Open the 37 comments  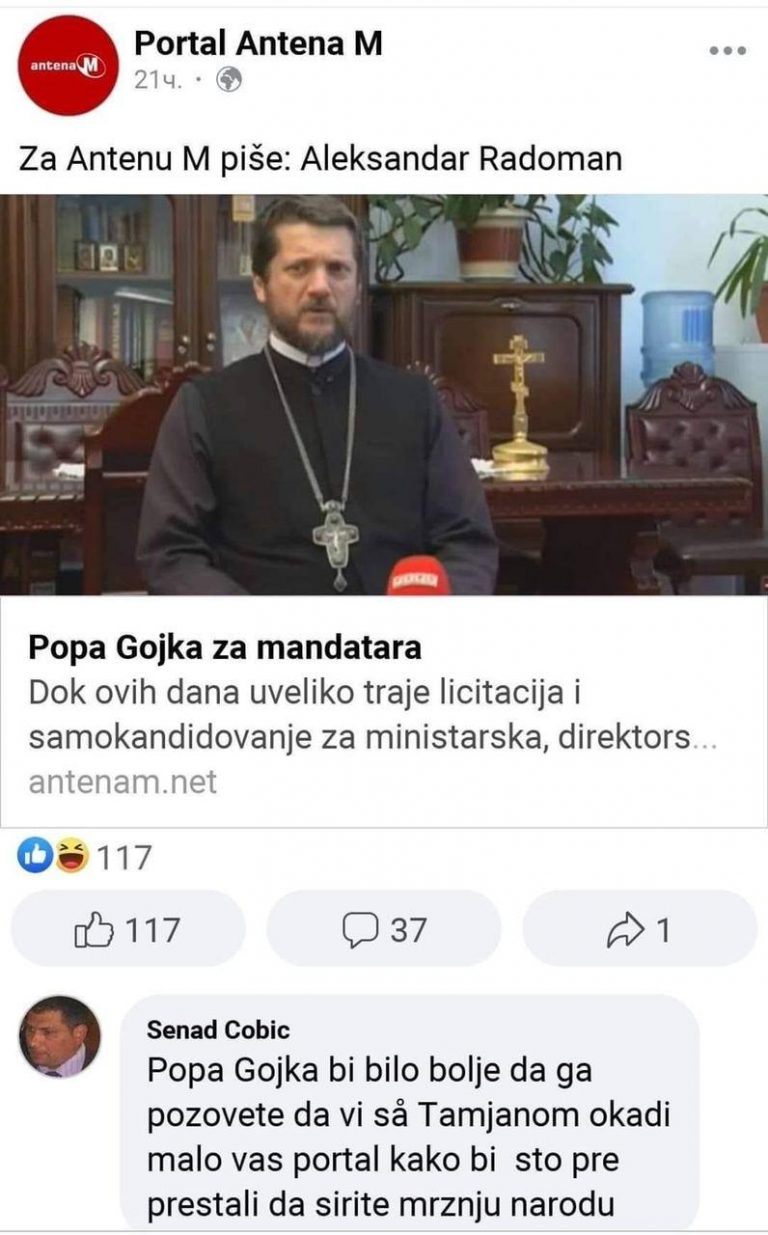click(384, 930)
